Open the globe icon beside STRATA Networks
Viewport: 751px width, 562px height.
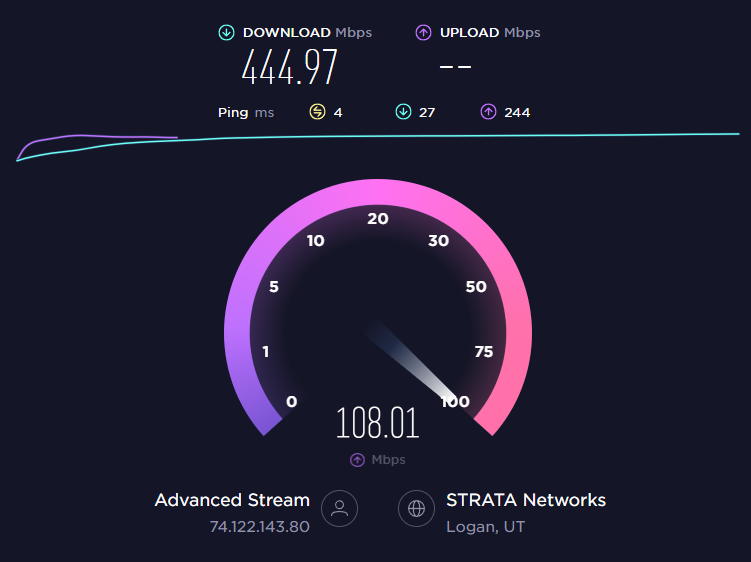tap(416, 508)
